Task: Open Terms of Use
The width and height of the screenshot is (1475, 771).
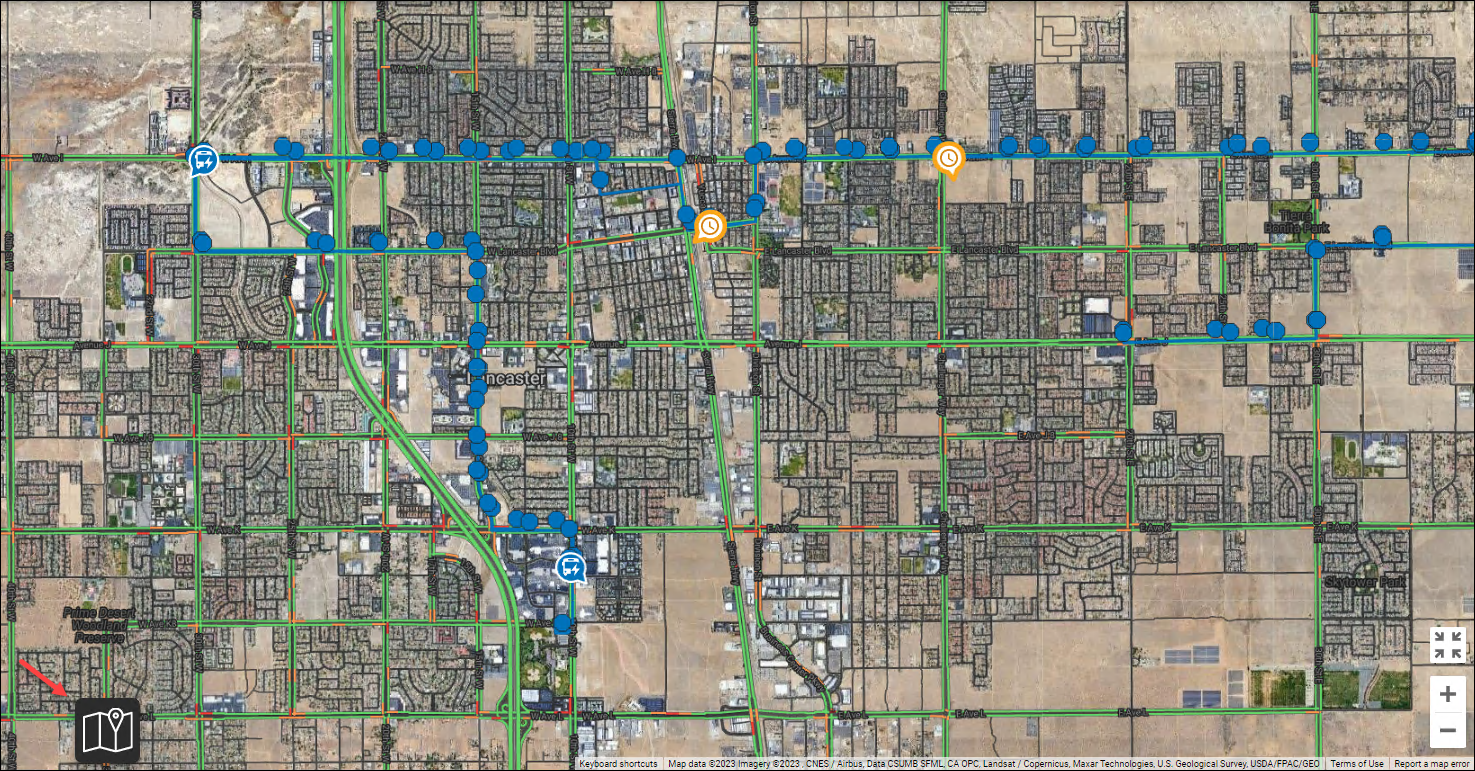Action: (1357, 764)
